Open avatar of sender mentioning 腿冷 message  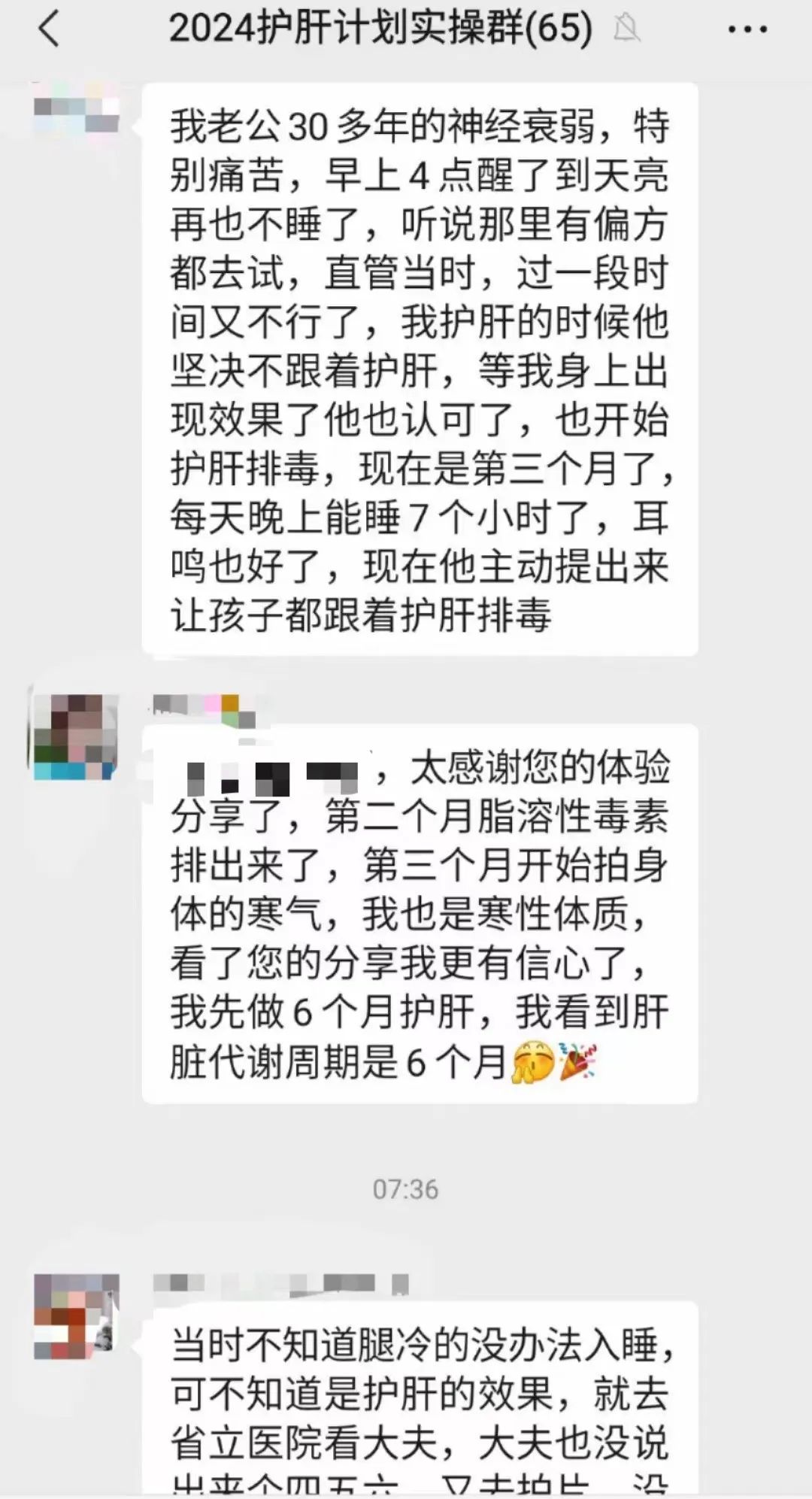[x=76, y=1316]
